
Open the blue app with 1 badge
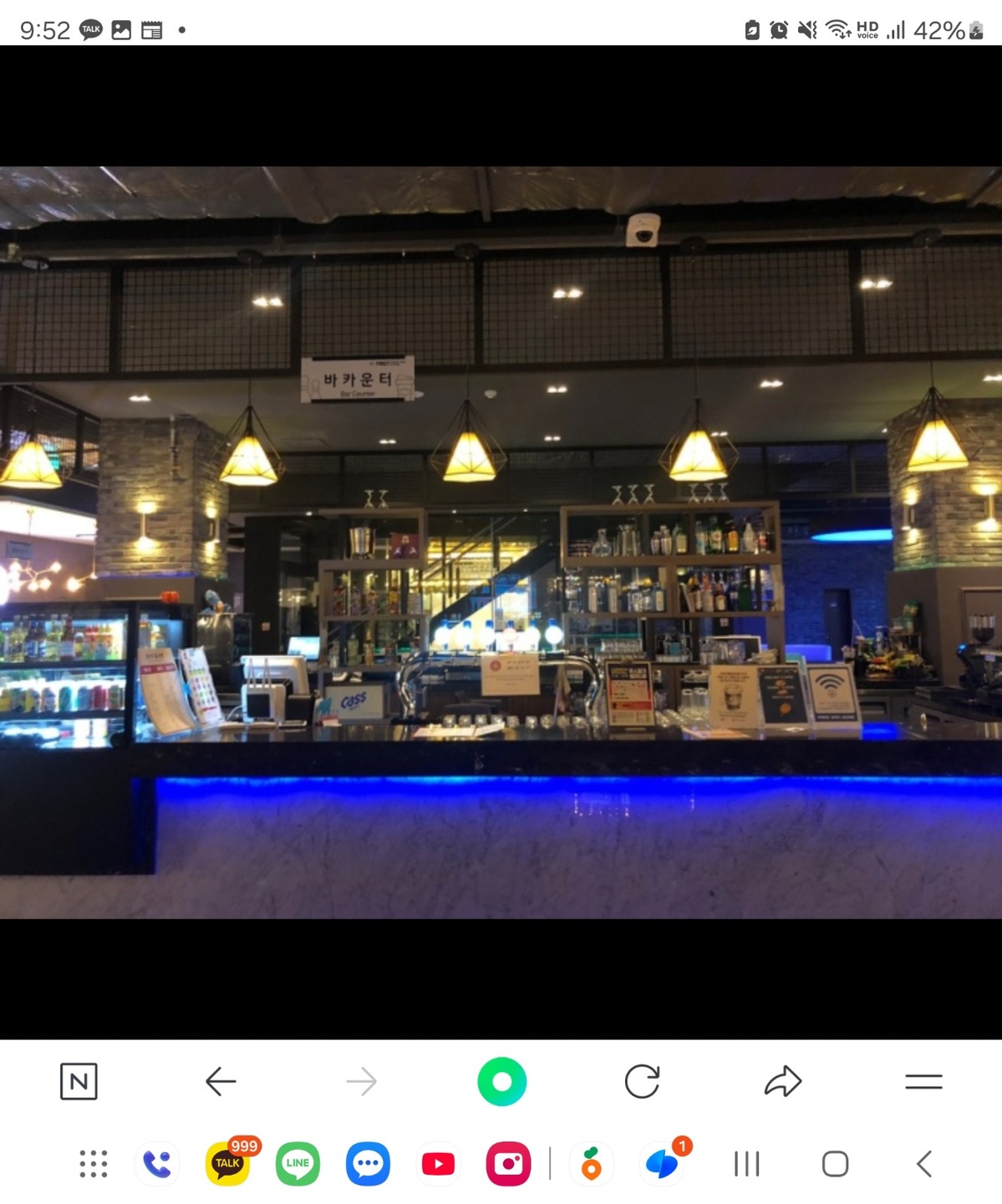point(663,1162)
